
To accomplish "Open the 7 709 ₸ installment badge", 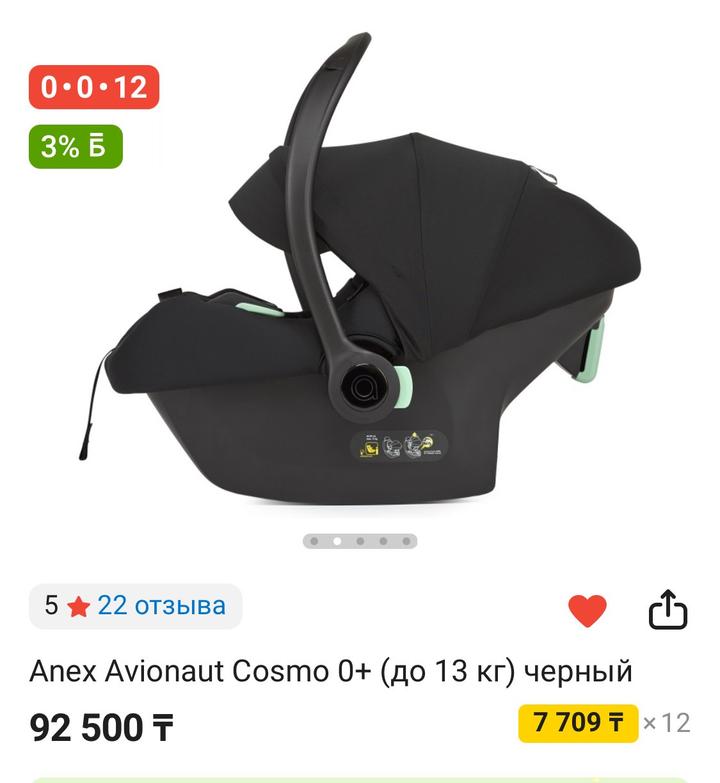I will pyautogui.click(x=578, y=722).
